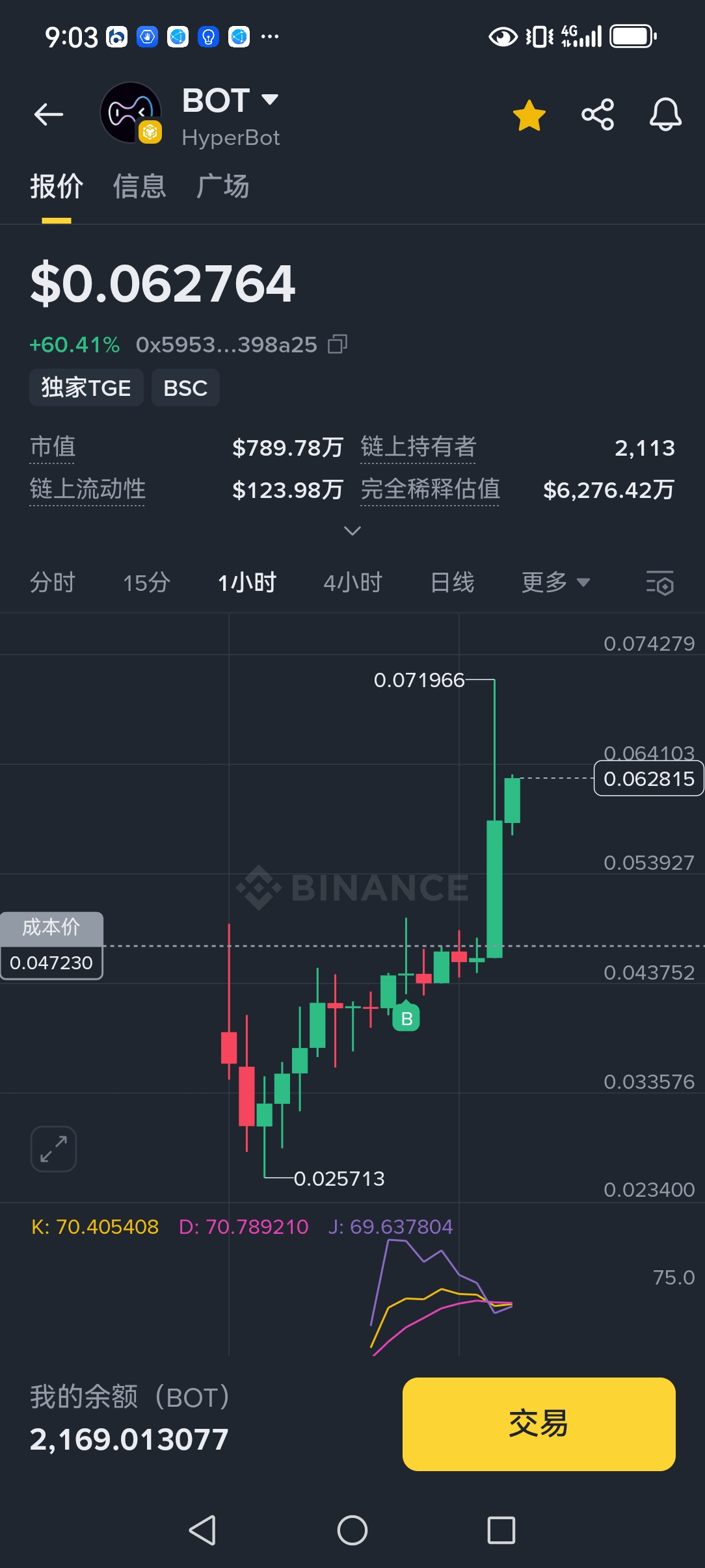Select the 日线 chart interval
Image resolution: width=705 pixels, height=1568 pixels.
pos(452,582)
